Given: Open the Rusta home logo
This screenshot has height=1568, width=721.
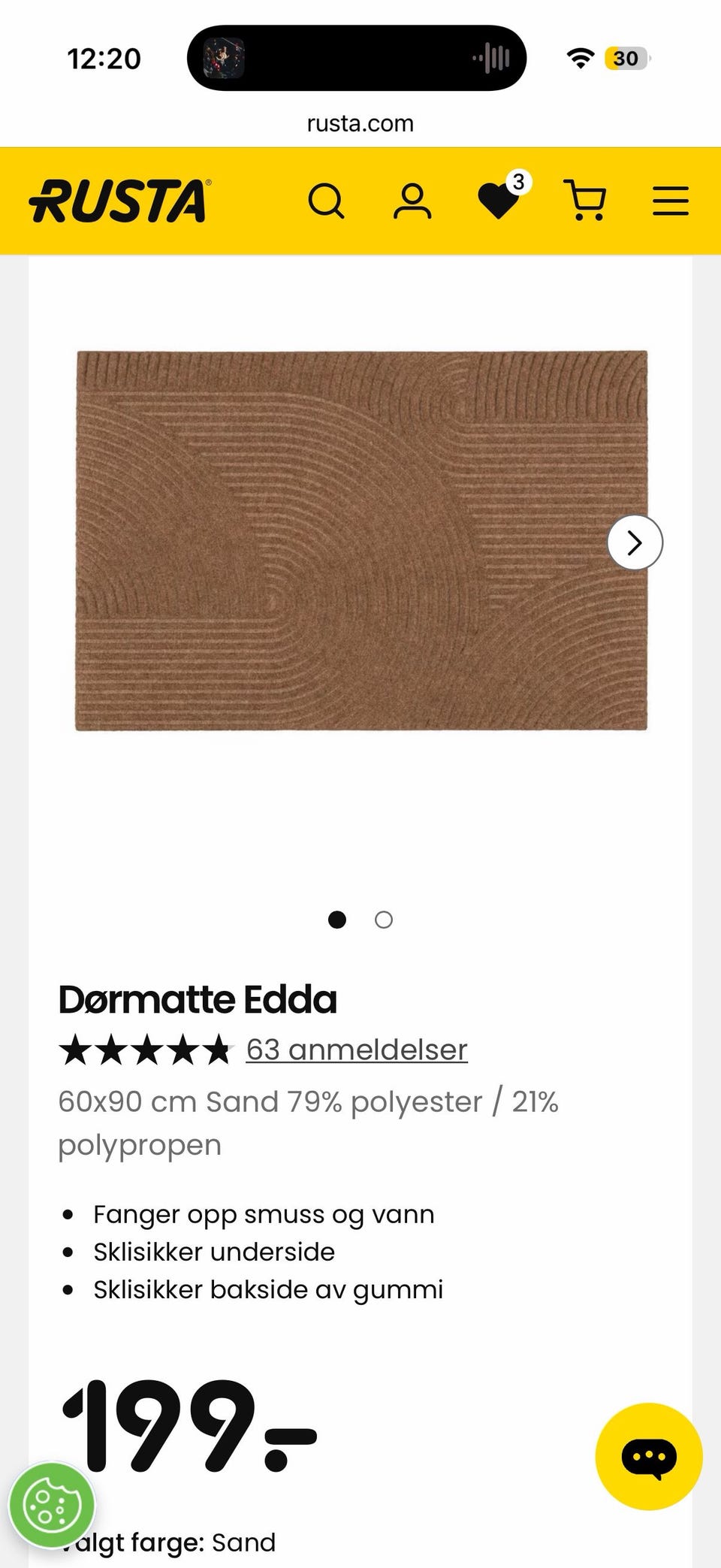Looking at the screenshot, I should tap(120, 201).
